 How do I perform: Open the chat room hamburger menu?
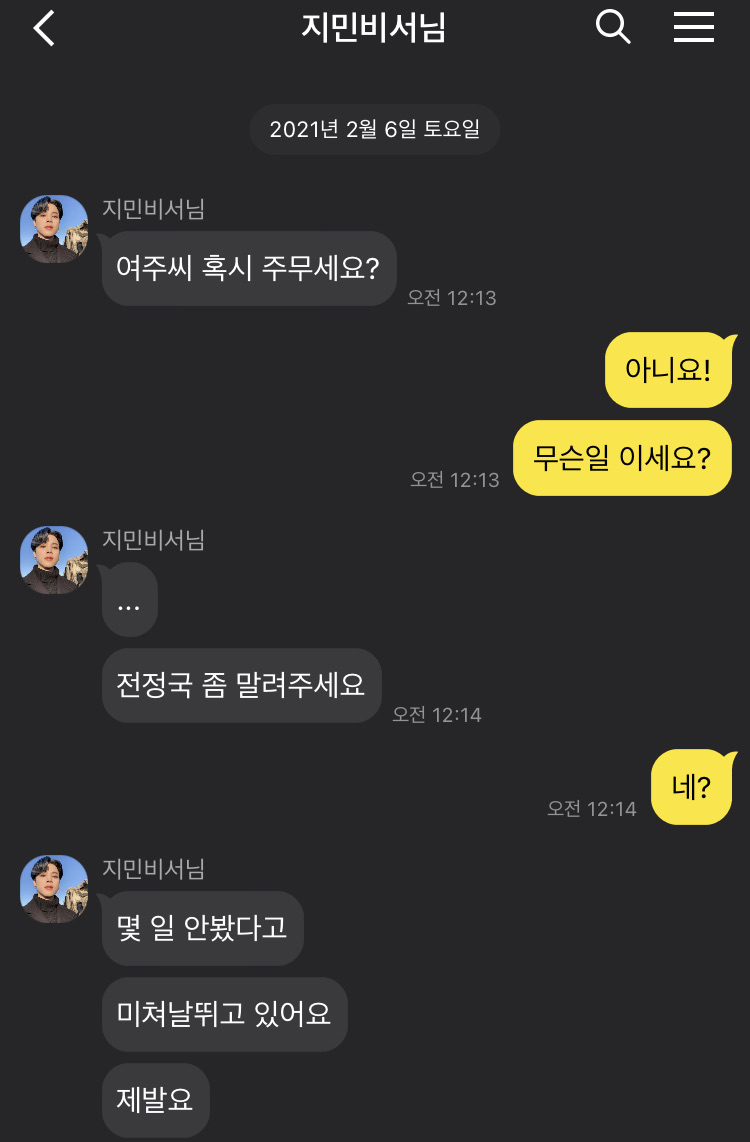tap(693, 28)
